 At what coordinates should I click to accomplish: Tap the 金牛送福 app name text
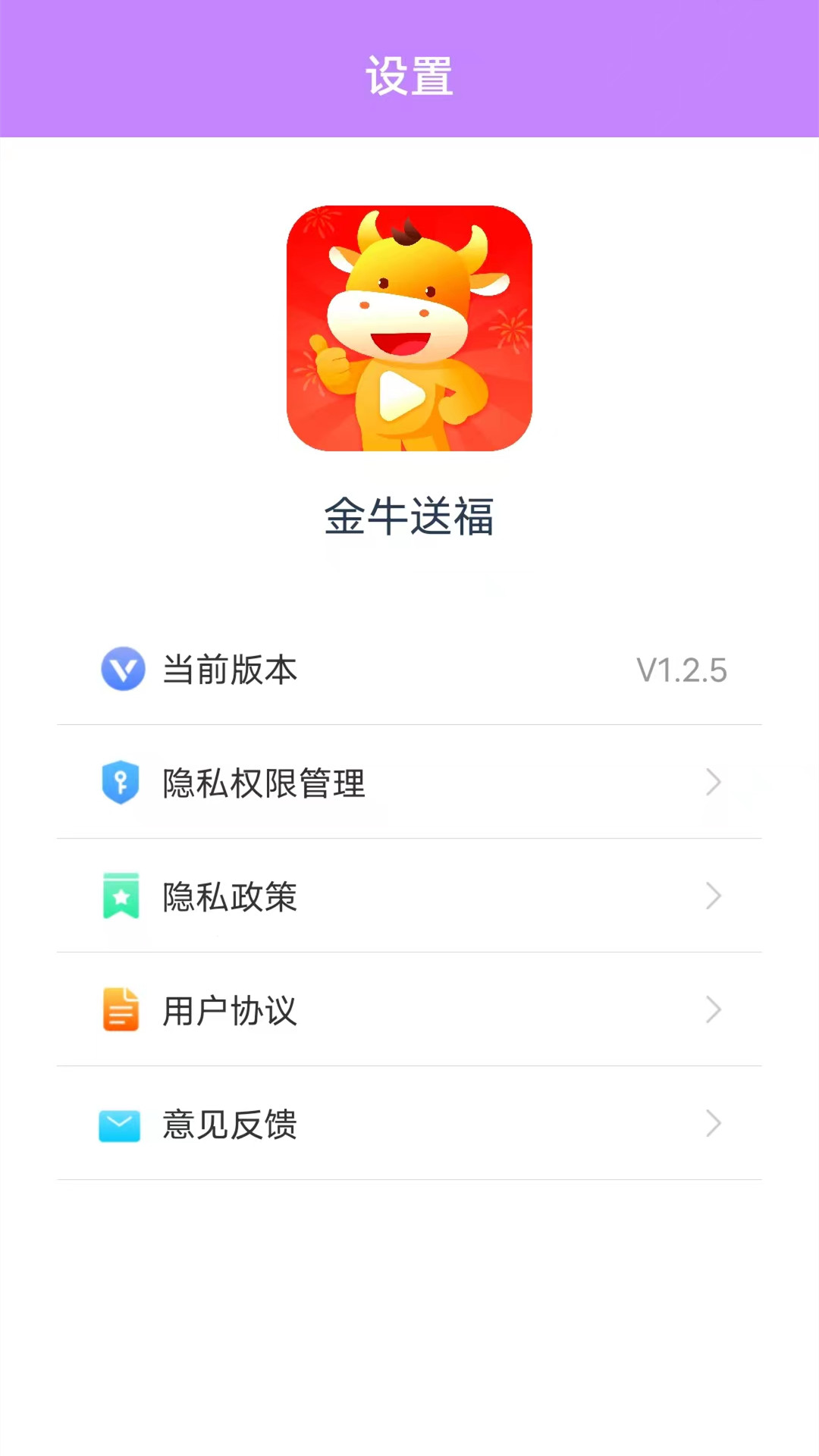point(409,516)
